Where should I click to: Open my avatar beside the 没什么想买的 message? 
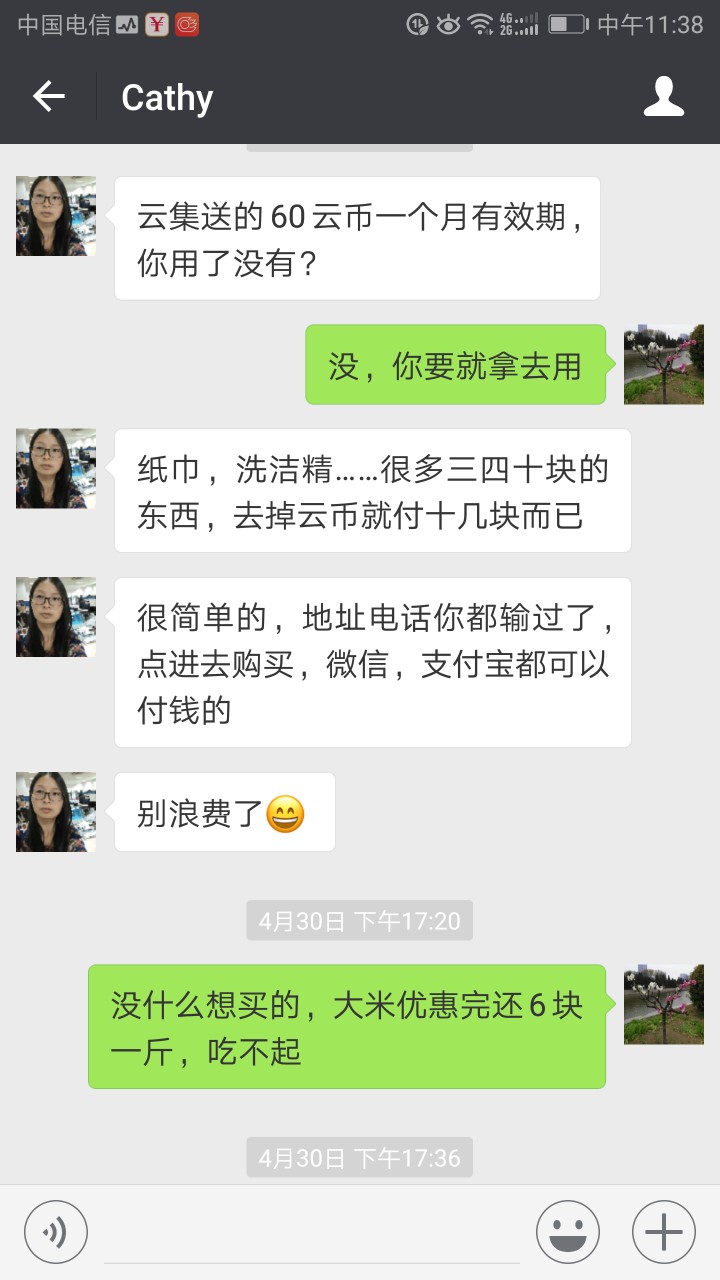(663, 1004)
